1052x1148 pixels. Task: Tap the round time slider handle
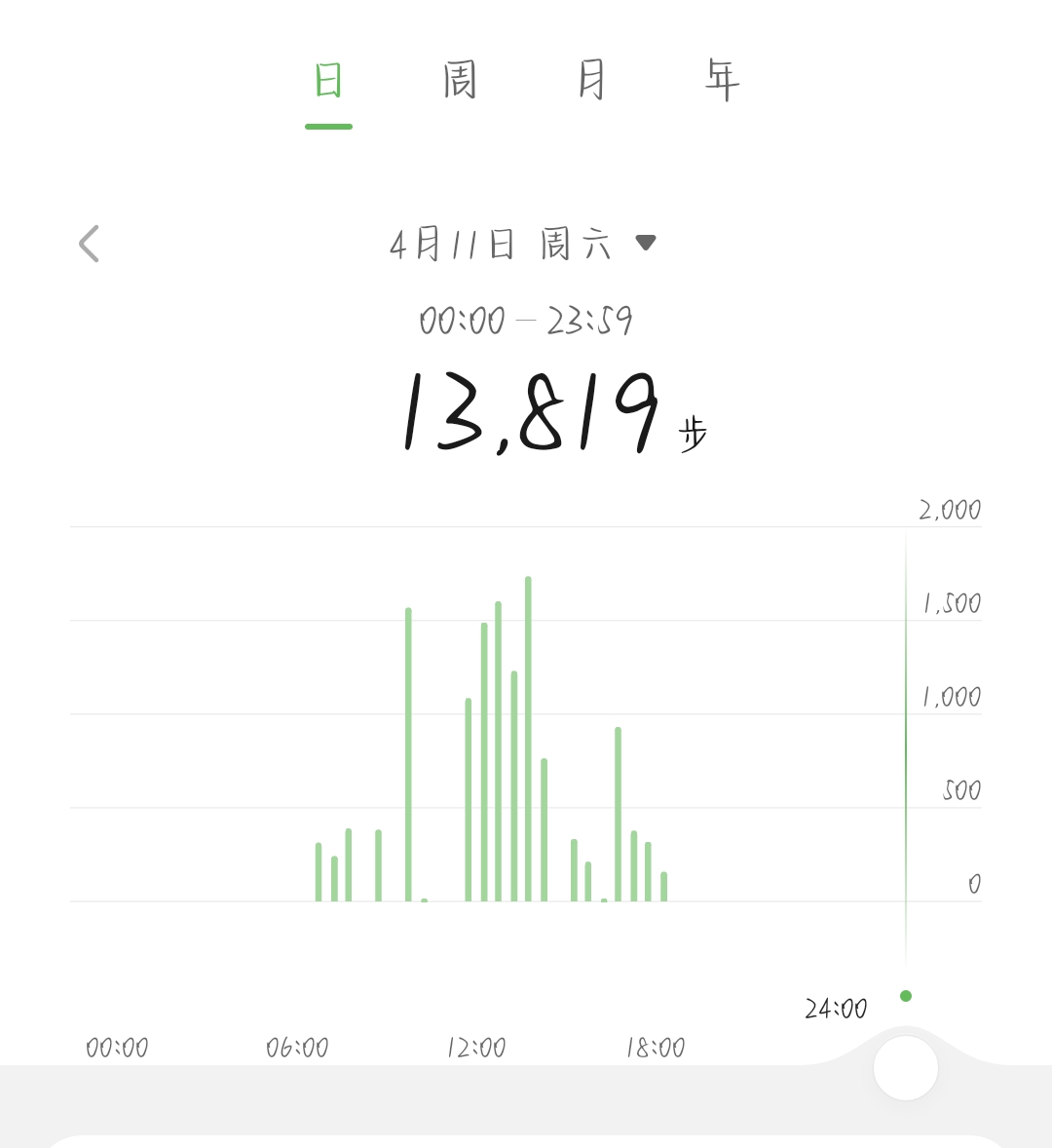tap(905, 1068)
